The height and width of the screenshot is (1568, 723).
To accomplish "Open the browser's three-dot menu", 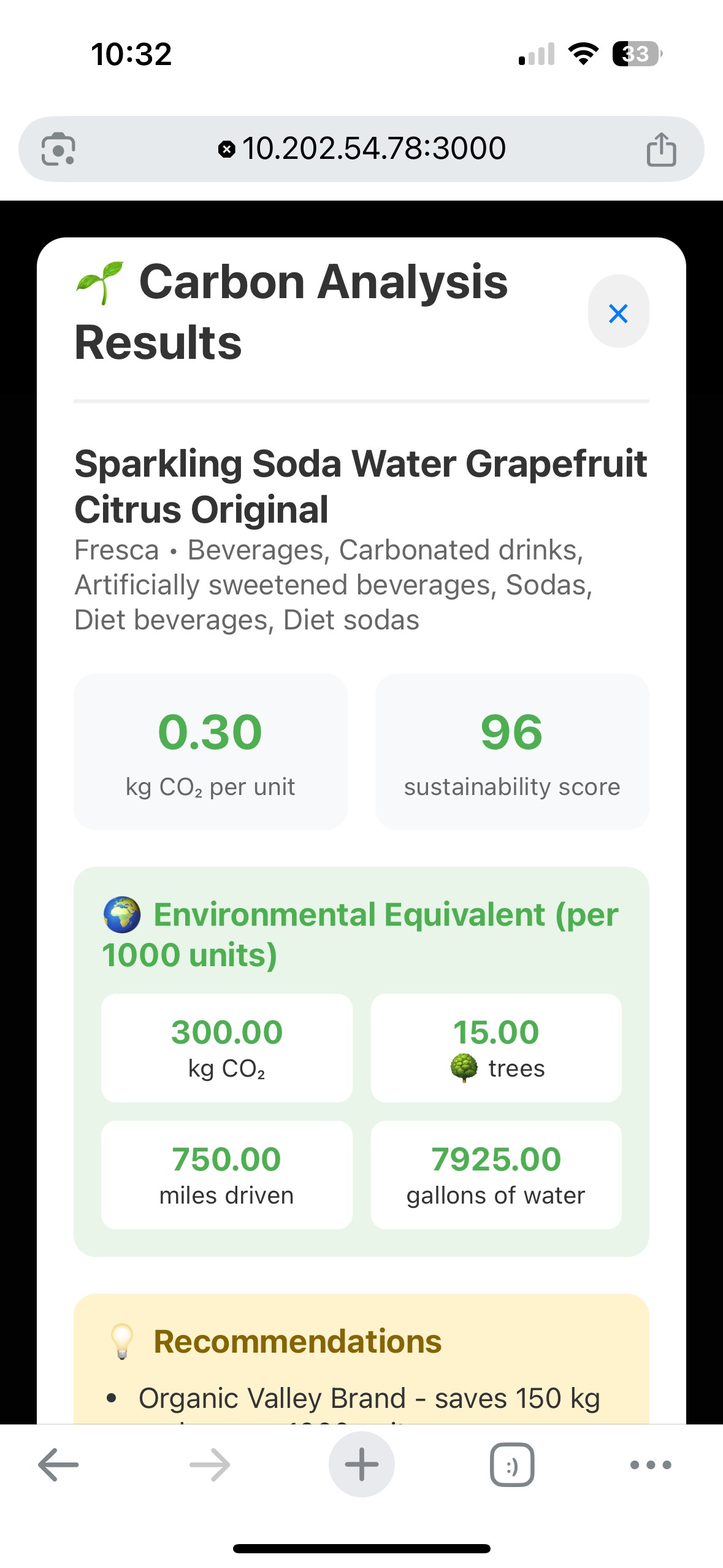I will tap(651, 1465).
